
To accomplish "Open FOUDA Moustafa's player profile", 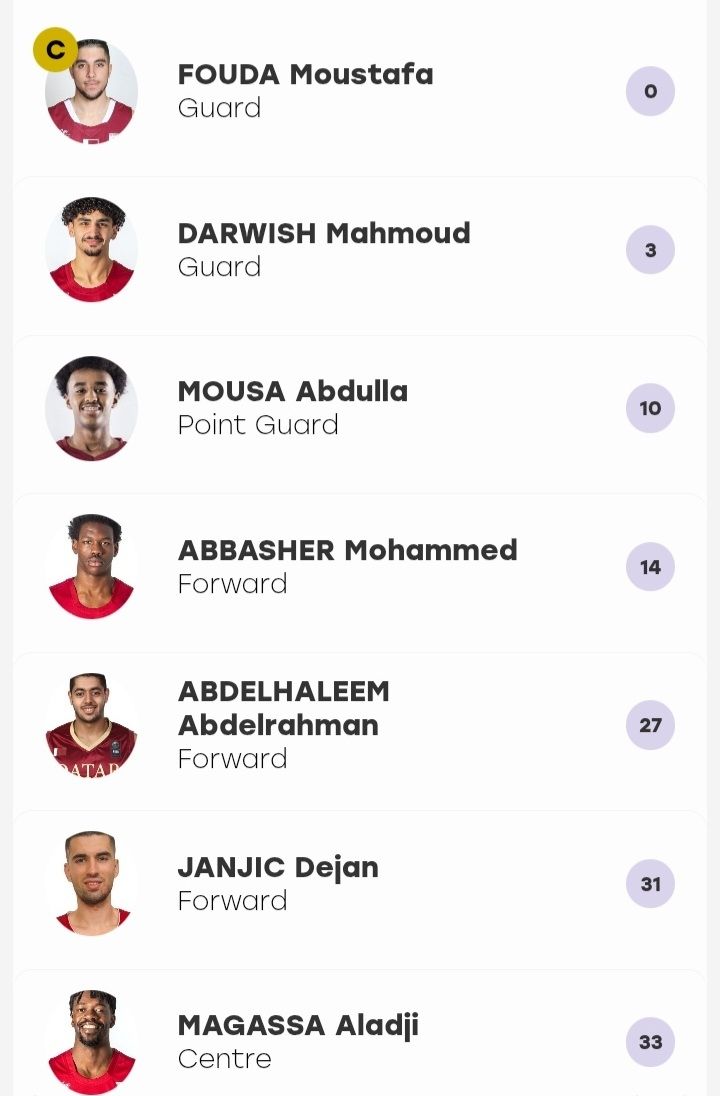I will coord(360,91).
